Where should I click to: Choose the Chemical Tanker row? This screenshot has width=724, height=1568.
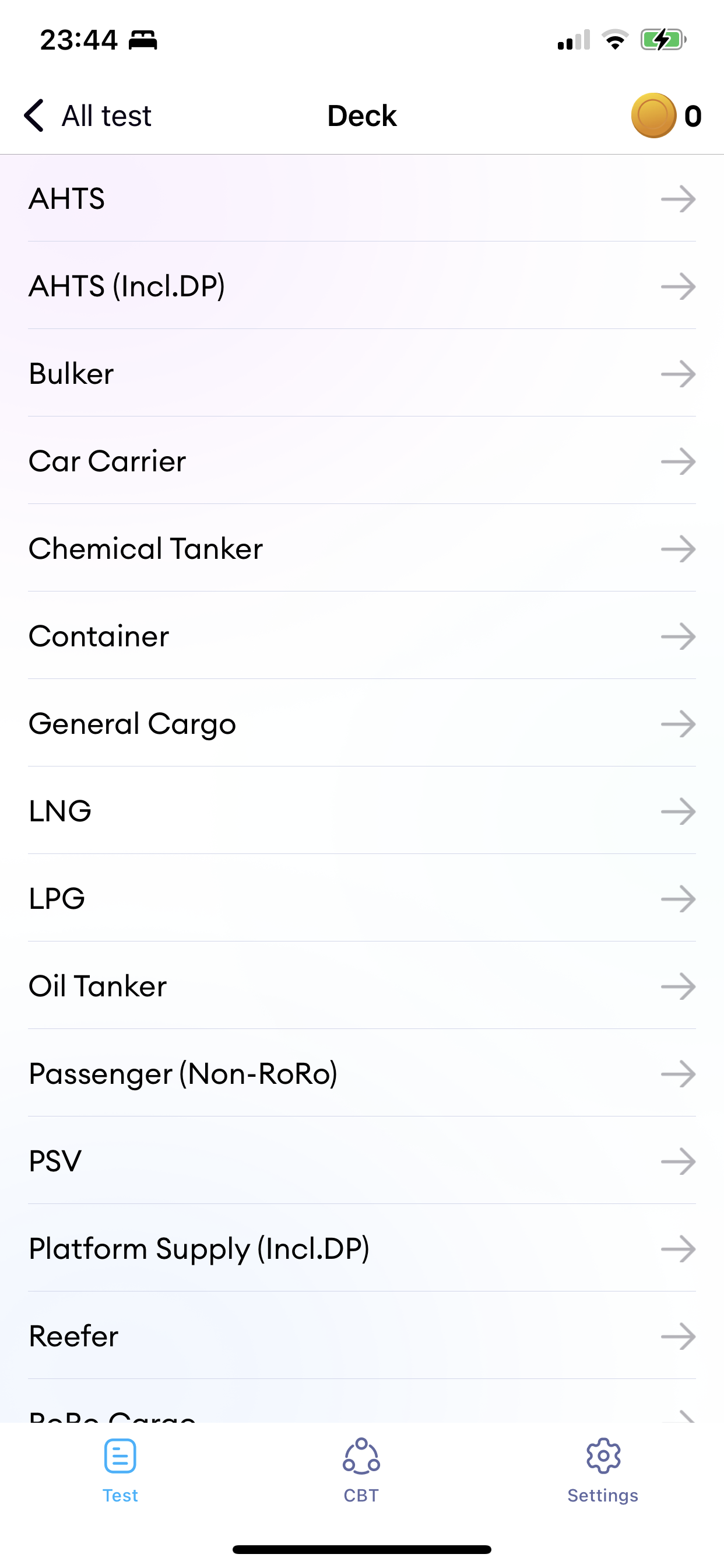[x=362, y=548]
